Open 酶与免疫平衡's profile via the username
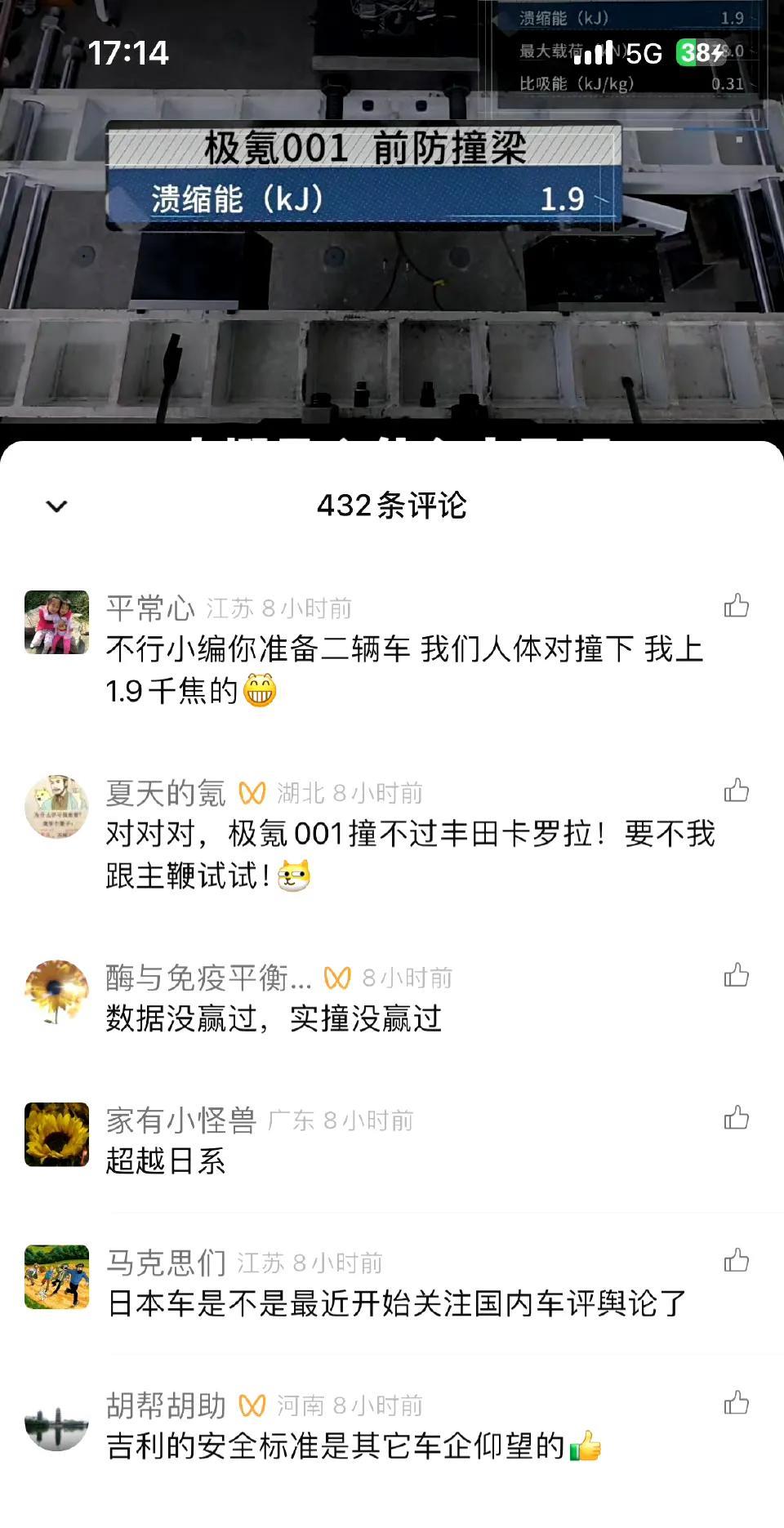Screen dimensions: 784x1528 pyautogui.click(x=208, y=978)
